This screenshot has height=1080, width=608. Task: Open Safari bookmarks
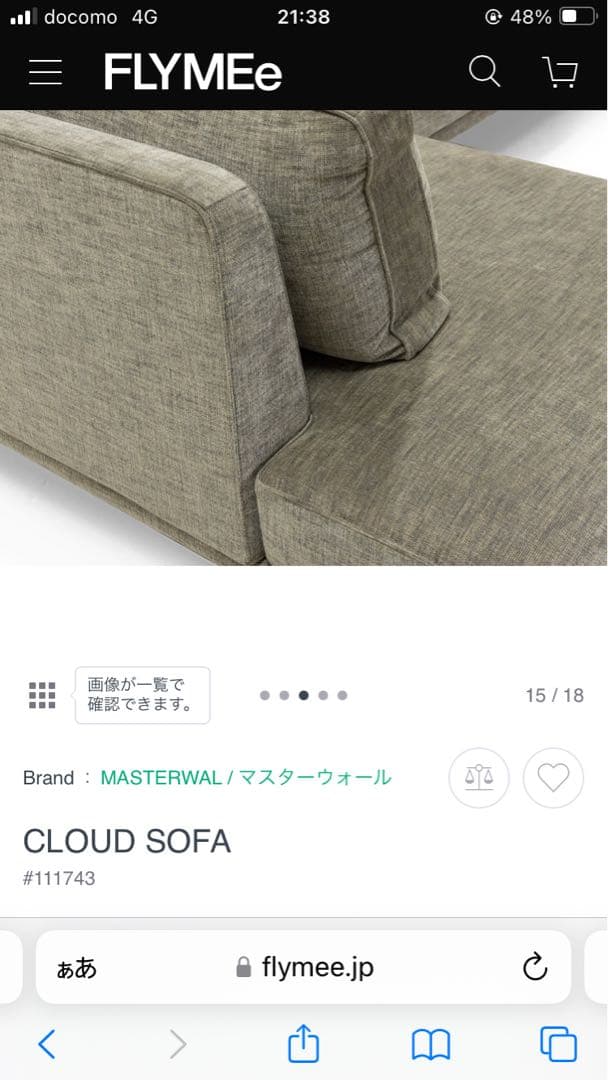(431, 1045)
